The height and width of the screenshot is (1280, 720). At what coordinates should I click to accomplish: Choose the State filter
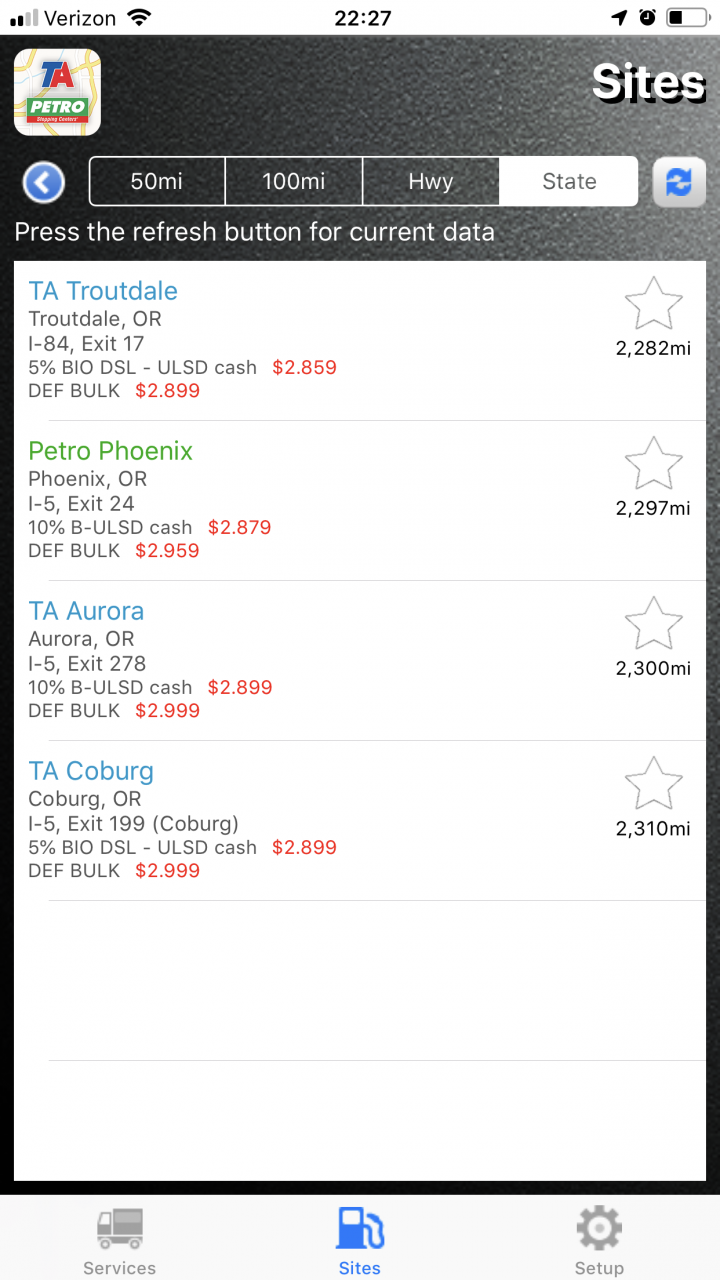pyautogui.click(x=569, y=181)
